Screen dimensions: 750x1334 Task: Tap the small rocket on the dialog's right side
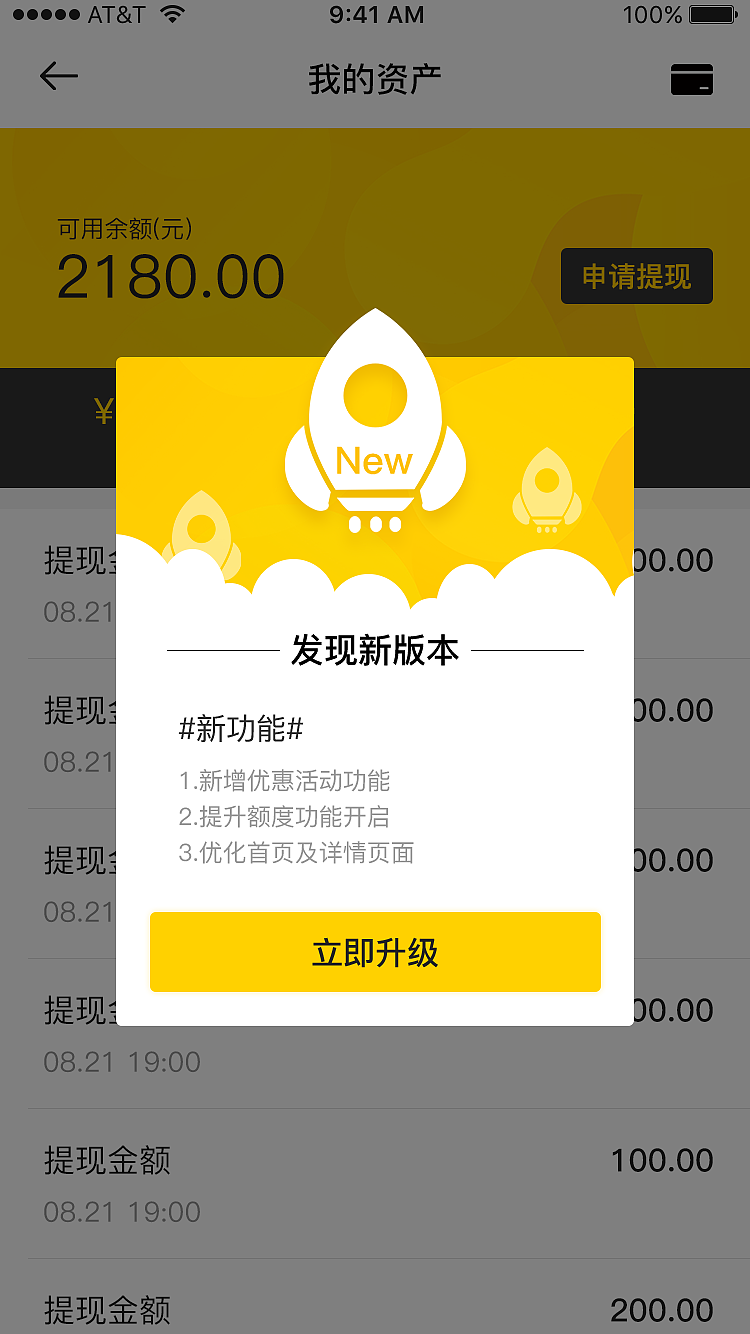click(548, 490)
